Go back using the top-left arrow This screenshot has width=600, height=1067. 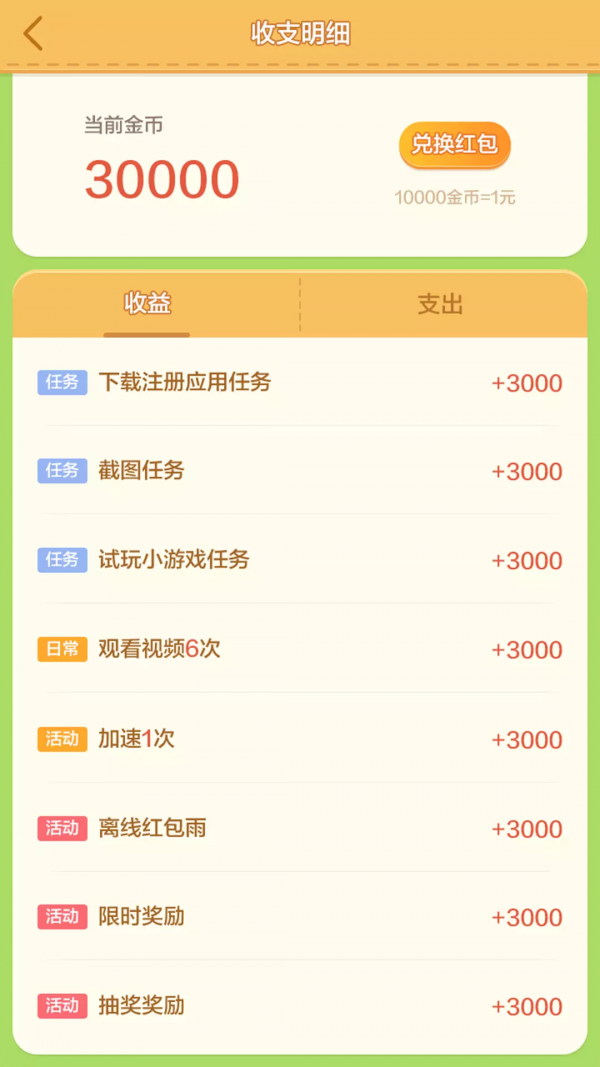(x=34, y=34)
